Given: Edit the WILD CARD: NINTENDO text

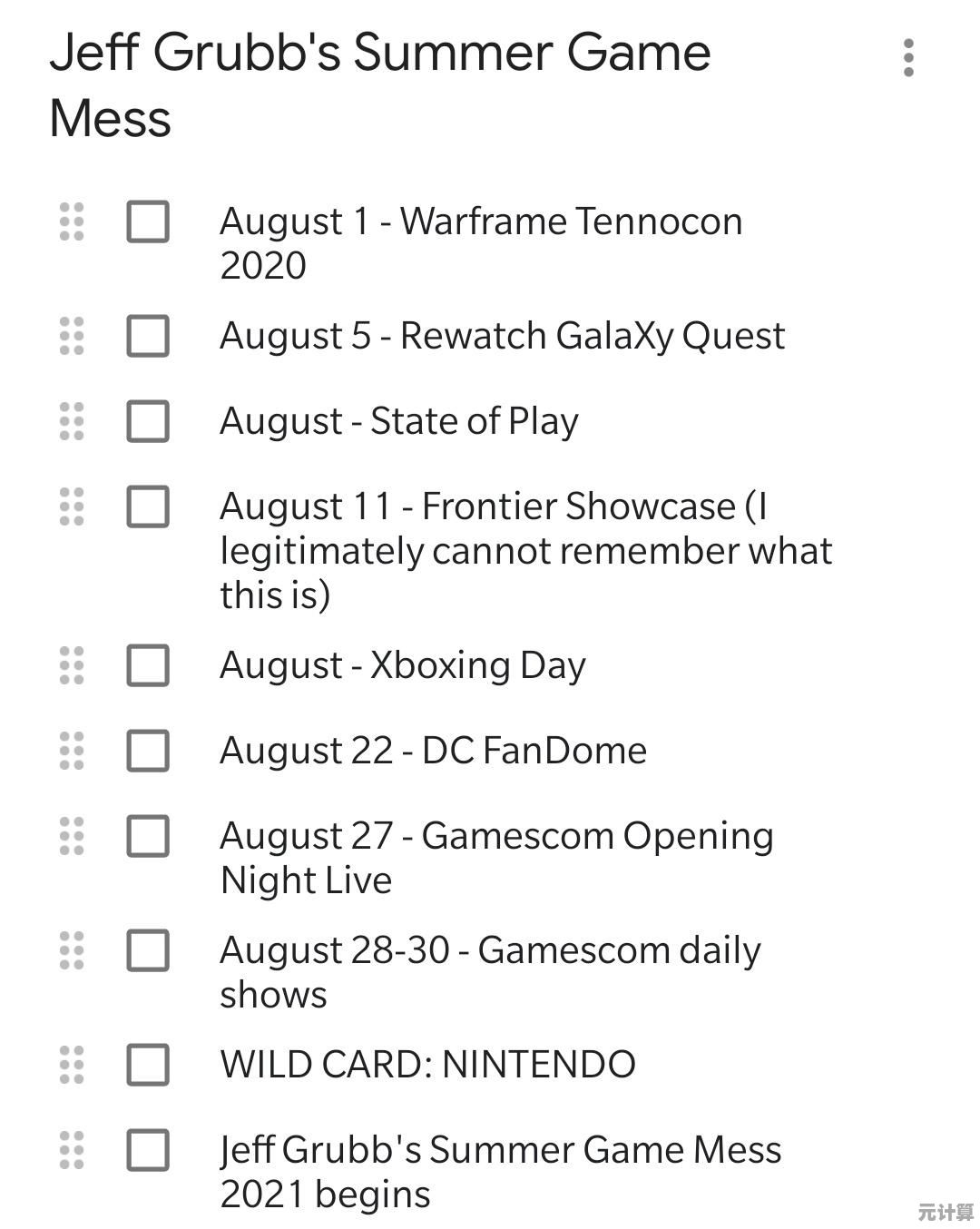Looking at the screenshot, I should (427, 1065).
